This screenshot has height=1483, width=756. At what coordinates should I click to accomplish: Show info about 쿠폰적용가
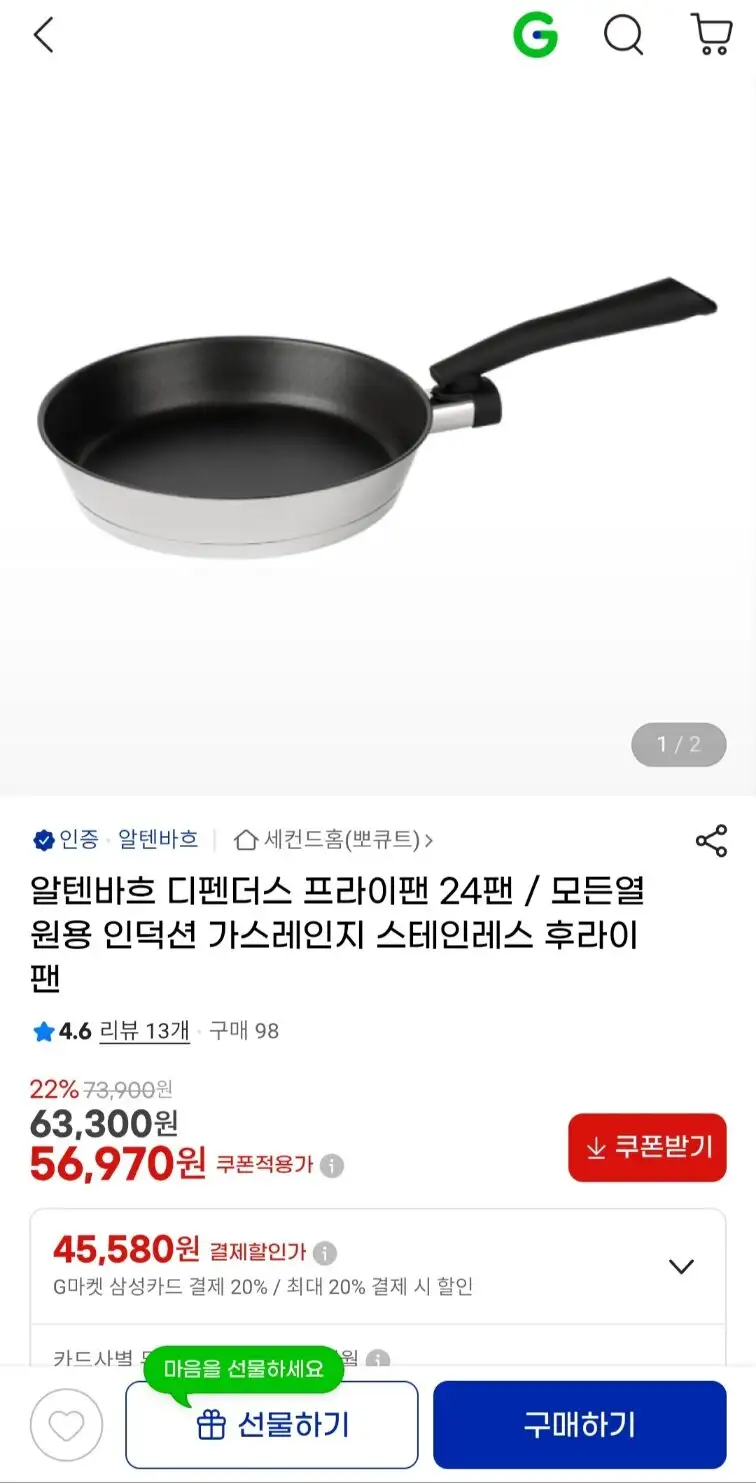click(332, 1166)
